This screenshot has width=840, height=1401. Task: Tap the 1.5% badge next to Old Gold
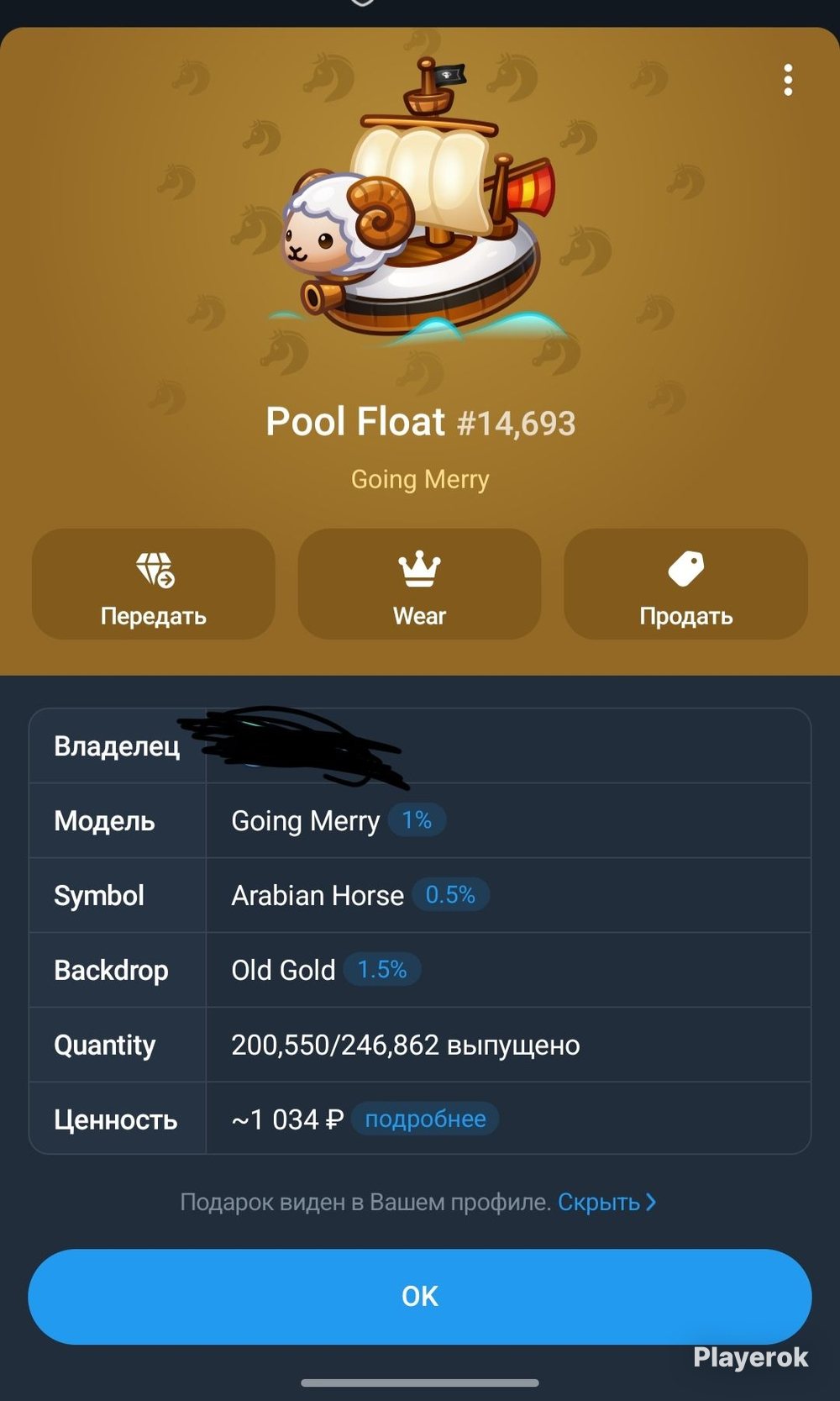pos(382,970)
